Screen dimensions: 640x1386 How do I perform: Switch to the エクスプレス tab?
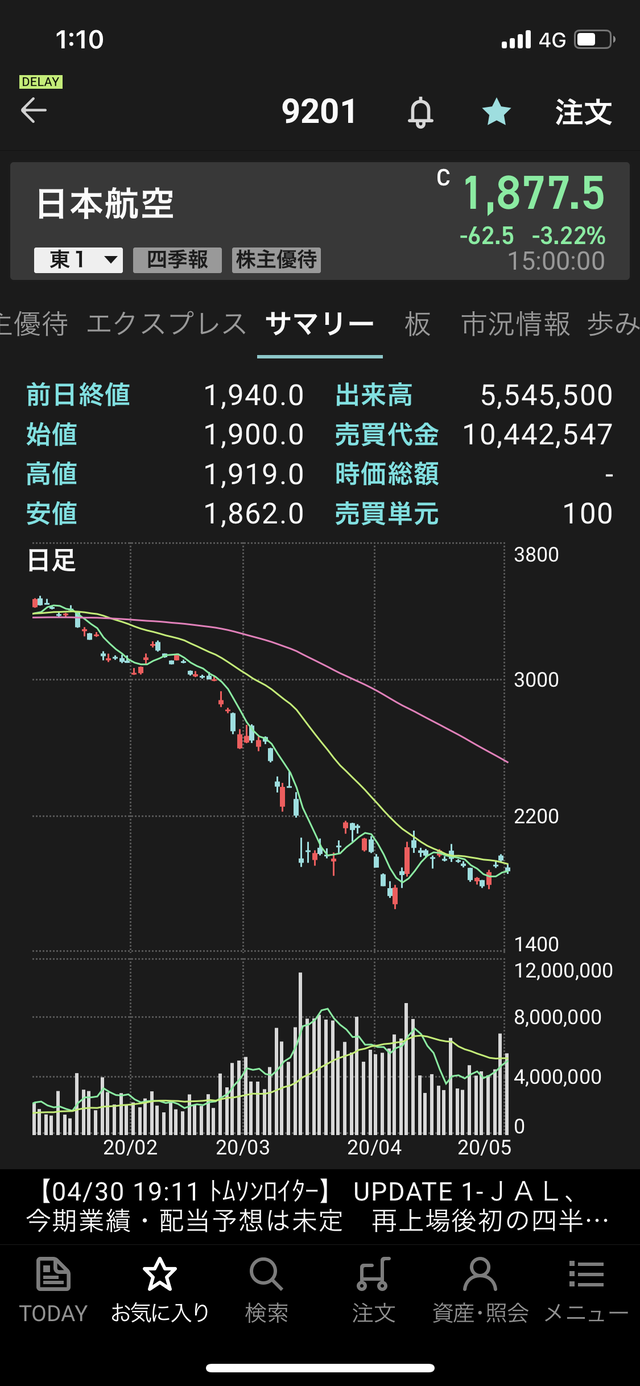[166, 324]
